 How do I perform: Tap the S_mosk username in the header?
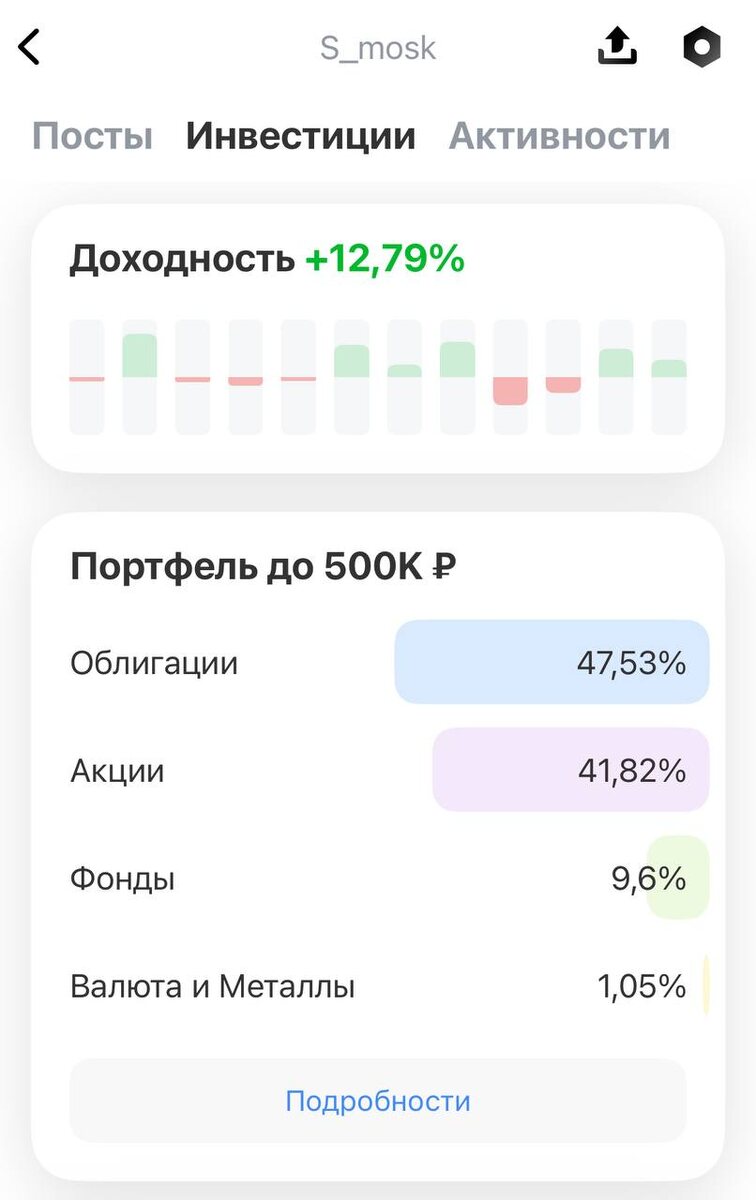378,46
